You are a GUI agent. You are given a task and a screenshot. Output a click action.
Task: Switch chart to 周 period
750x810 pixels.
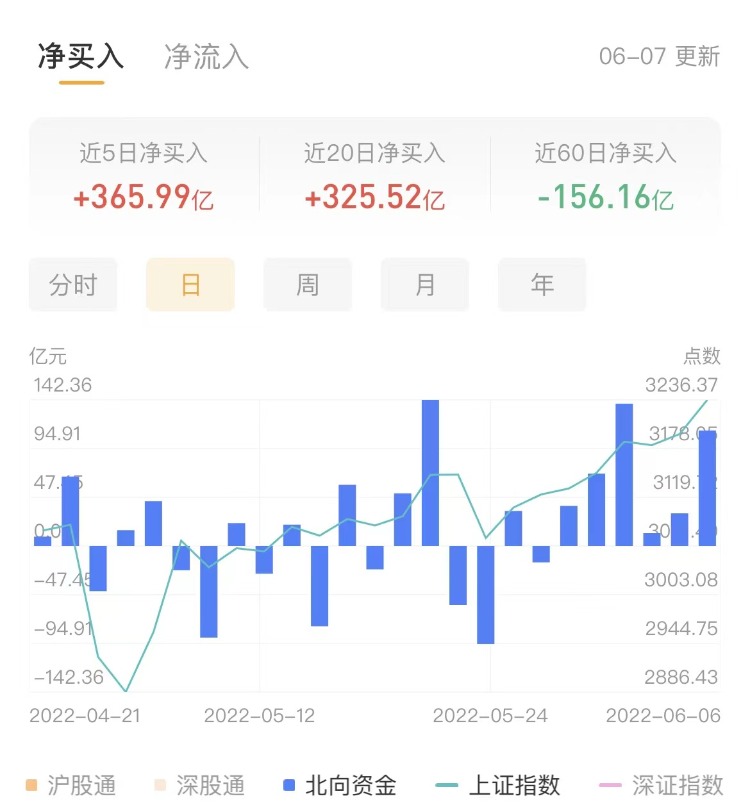(x=307, y=285)
